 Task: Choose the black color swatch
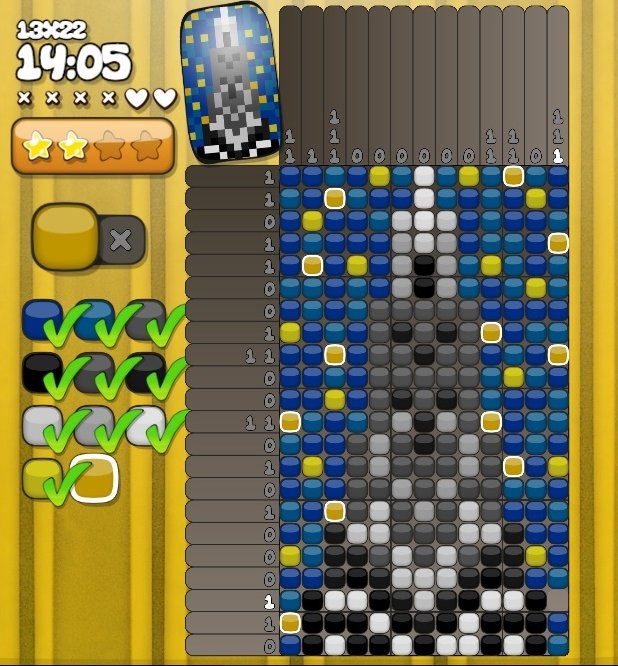coord(42,374)
